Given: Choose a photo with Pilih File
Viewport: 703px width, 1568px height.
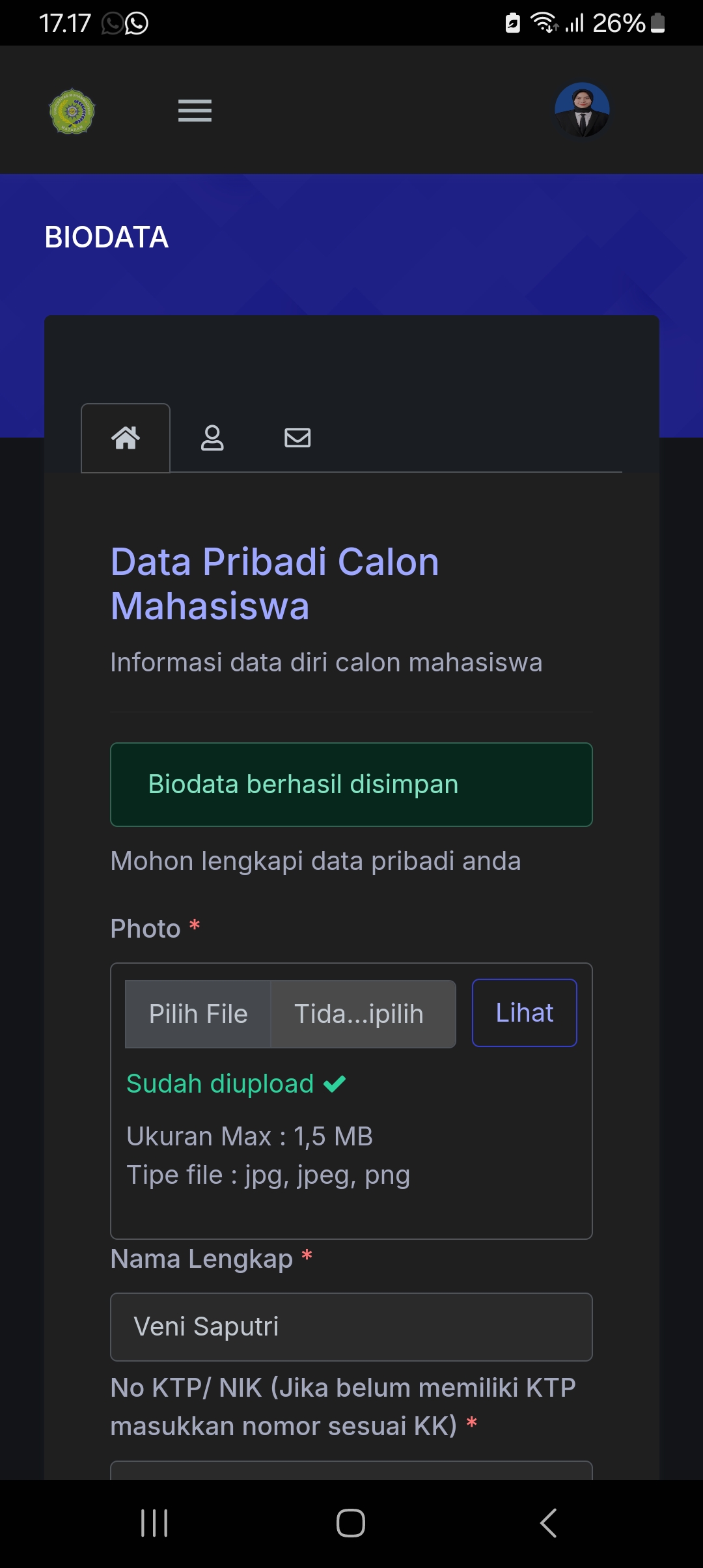Looking at the screenshot, I should (199, 1014).
